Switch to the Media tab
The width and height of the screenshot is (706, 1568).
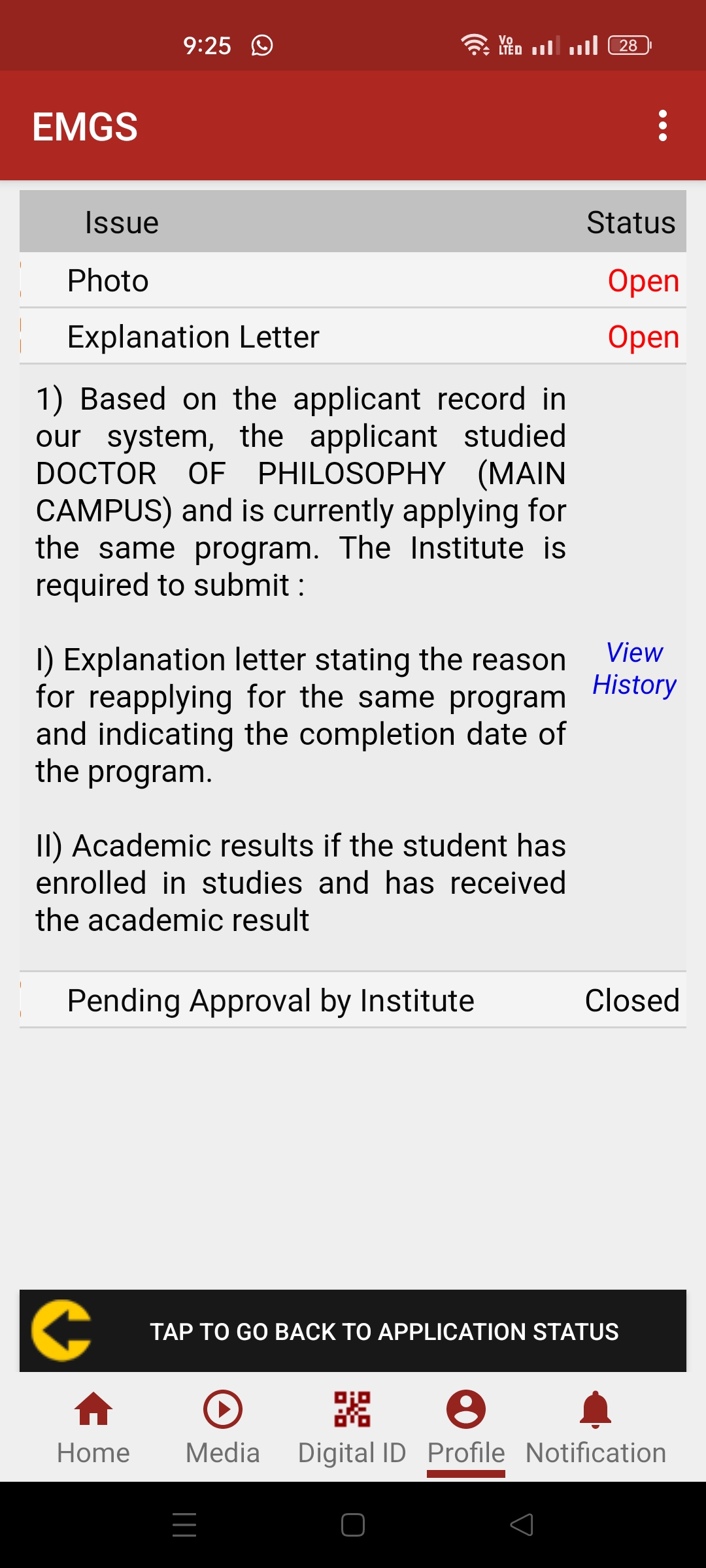pyautogui.click(x=223, y=1427)
